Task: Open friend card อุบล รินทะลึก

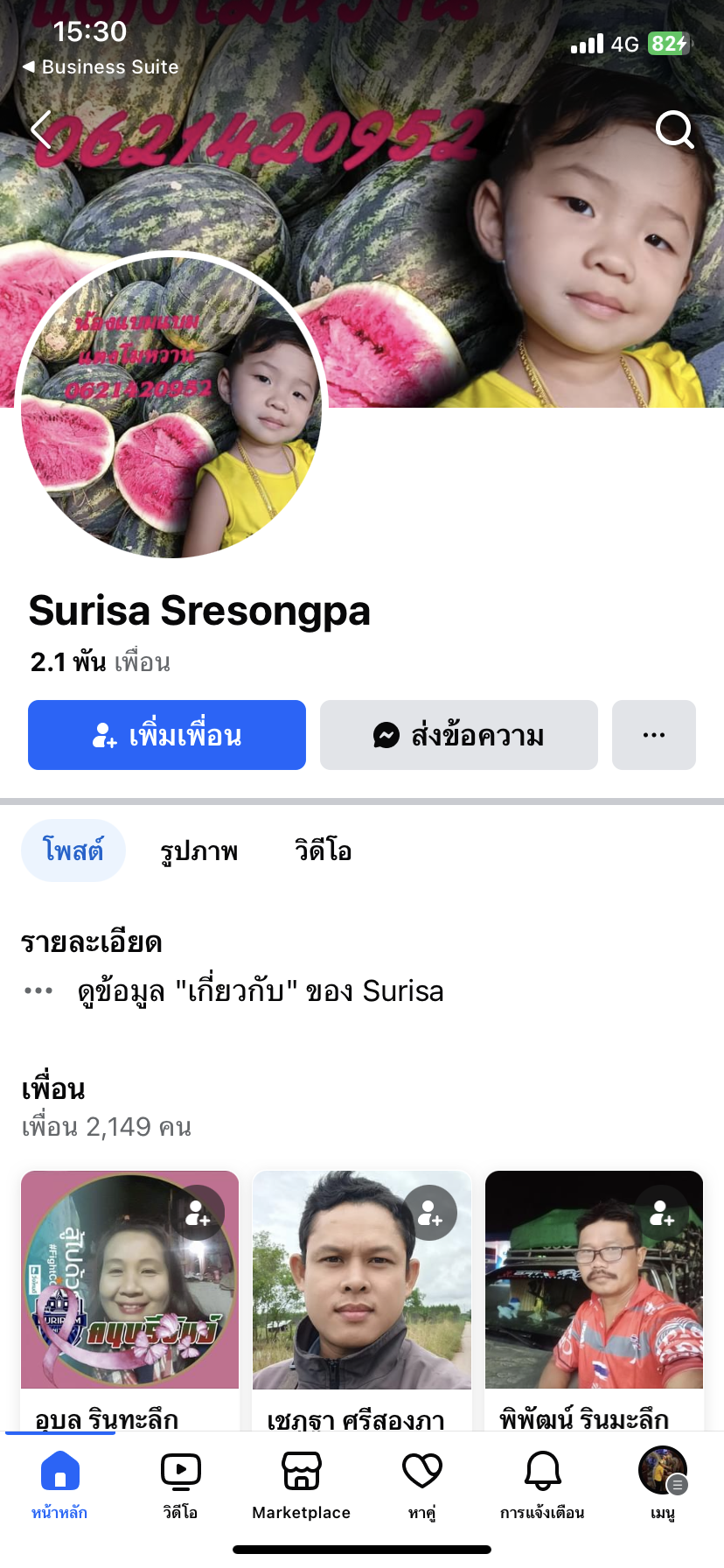Action: 129,1286
